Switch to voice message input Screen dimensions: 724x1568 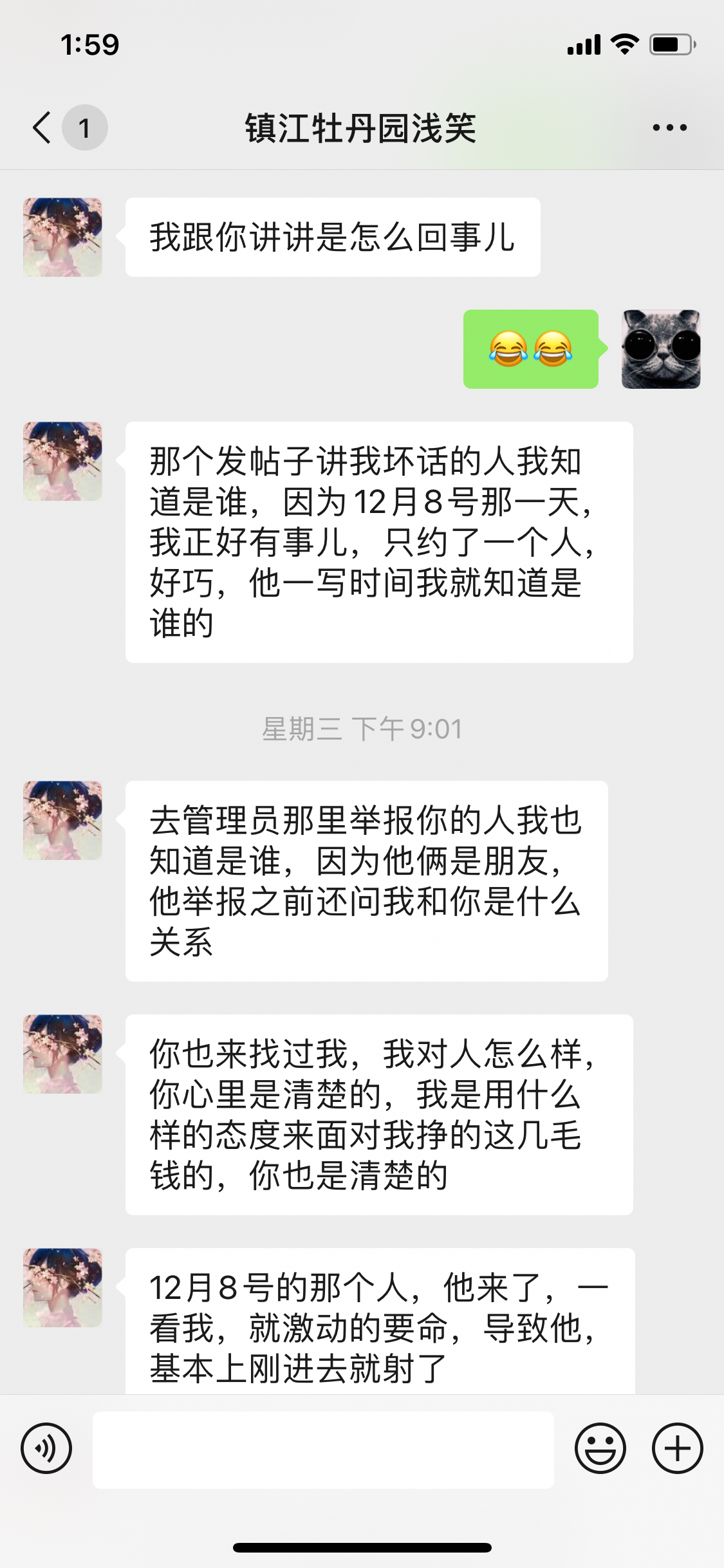46,1448
